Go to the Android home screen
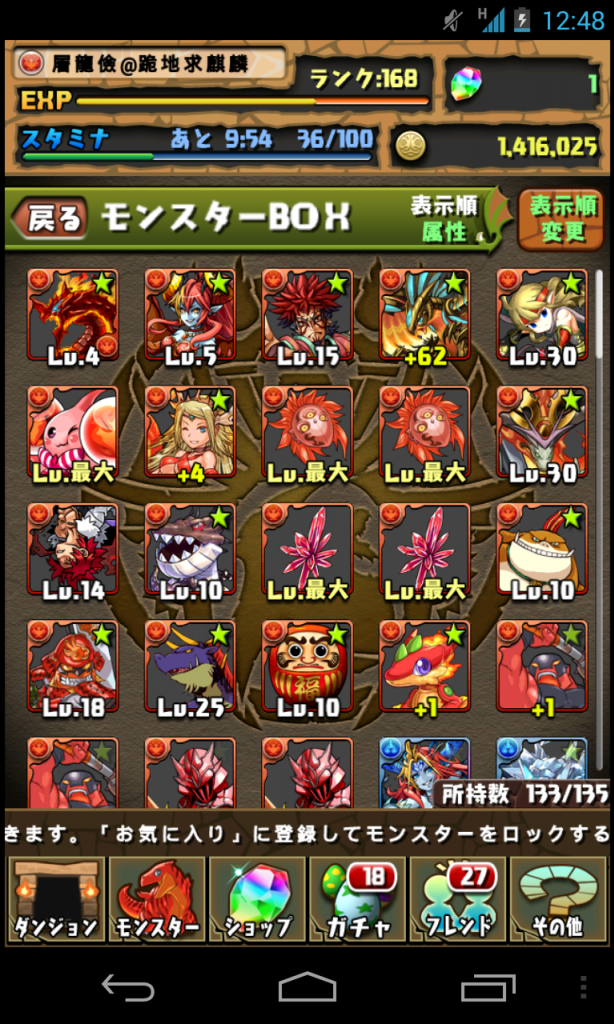The width and height of the screenshot is (614, 1024). 307,988
